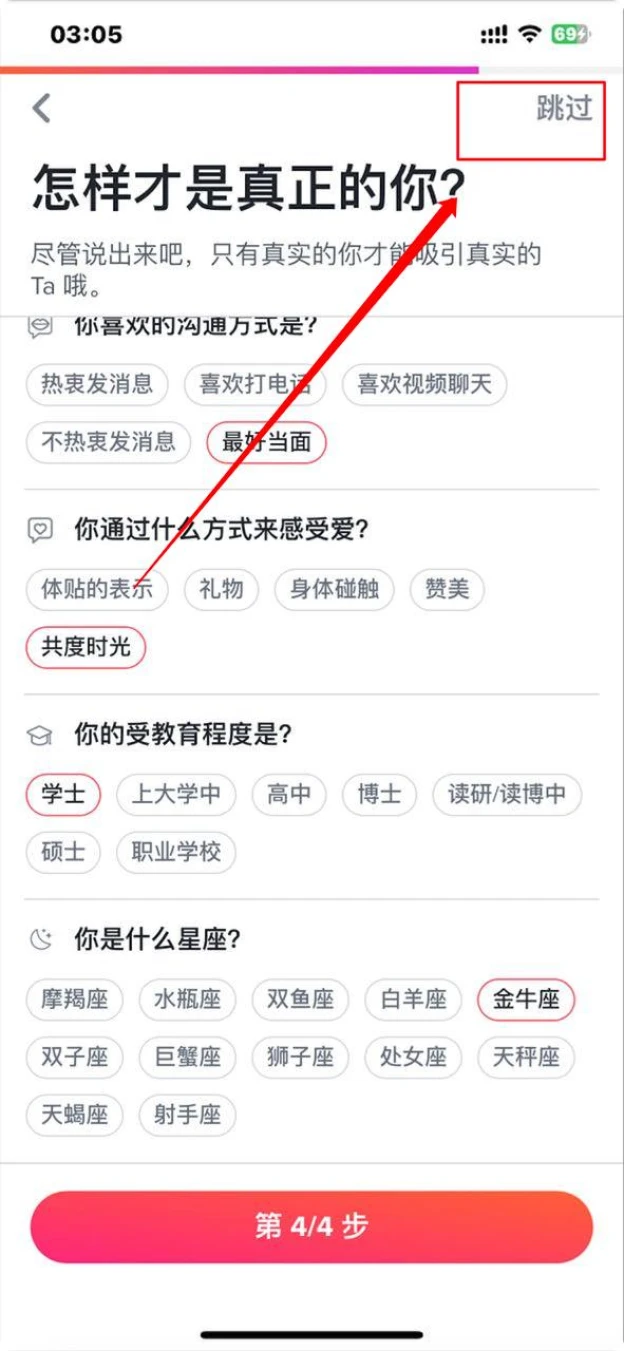Pick the 不热衷发消息 option
624x1351 pixels.
[108, 442]
